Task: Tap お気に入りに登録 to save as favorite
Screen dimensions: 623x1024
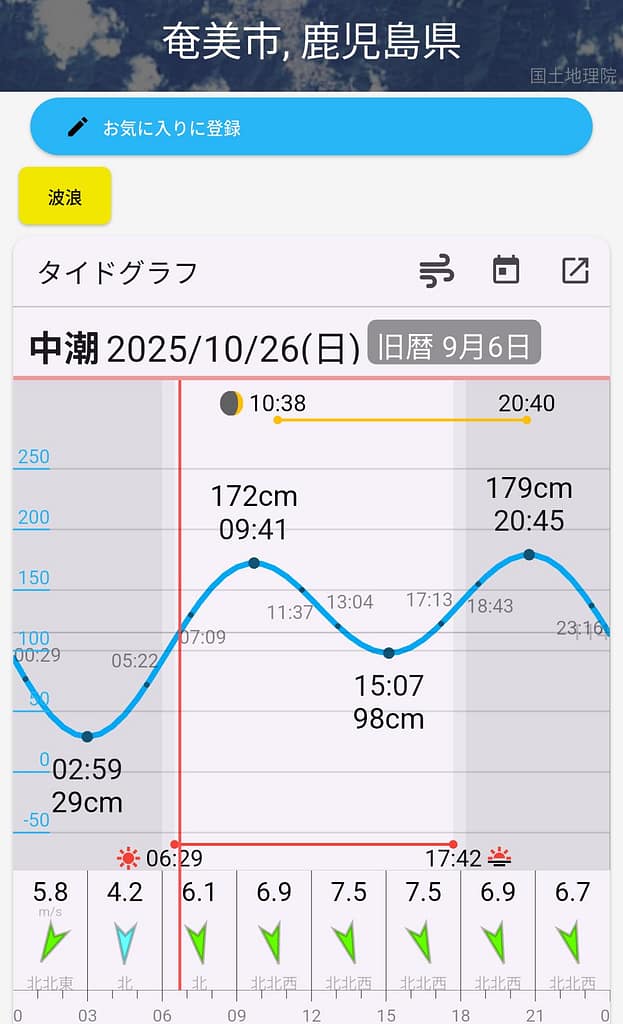Action: [311, 127]
